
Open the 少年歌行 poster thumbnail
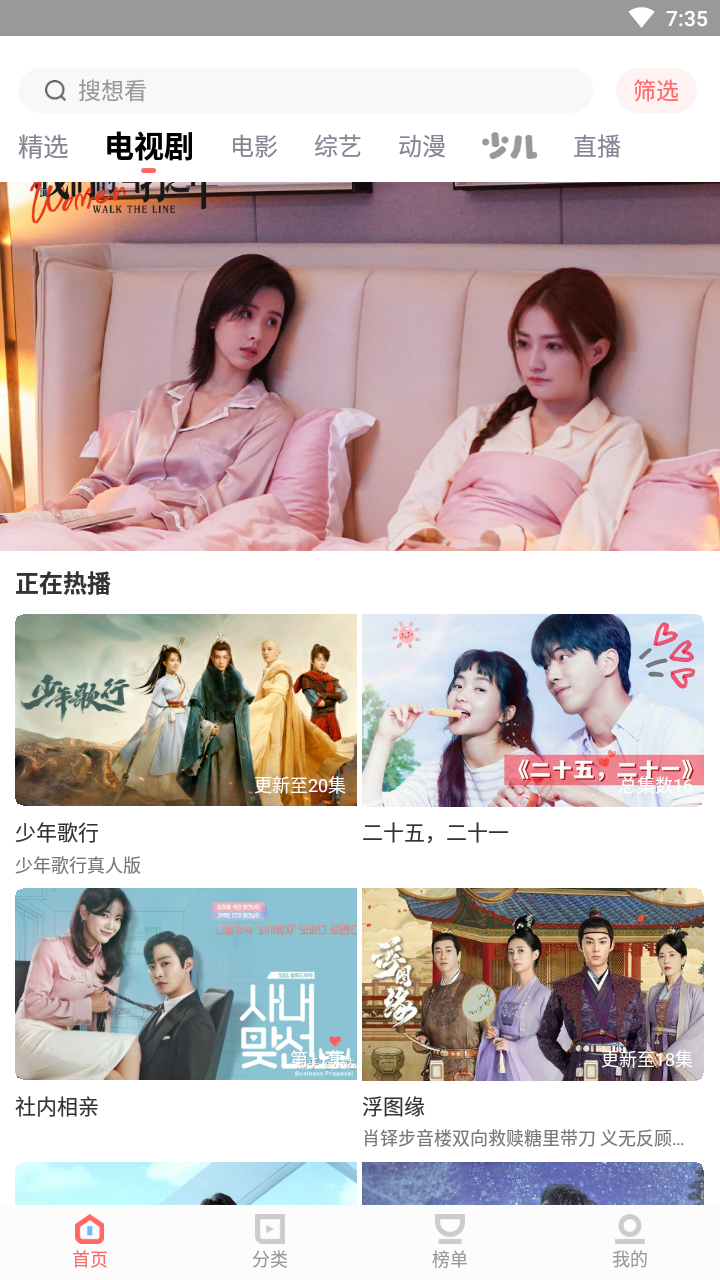coord(185,710)
